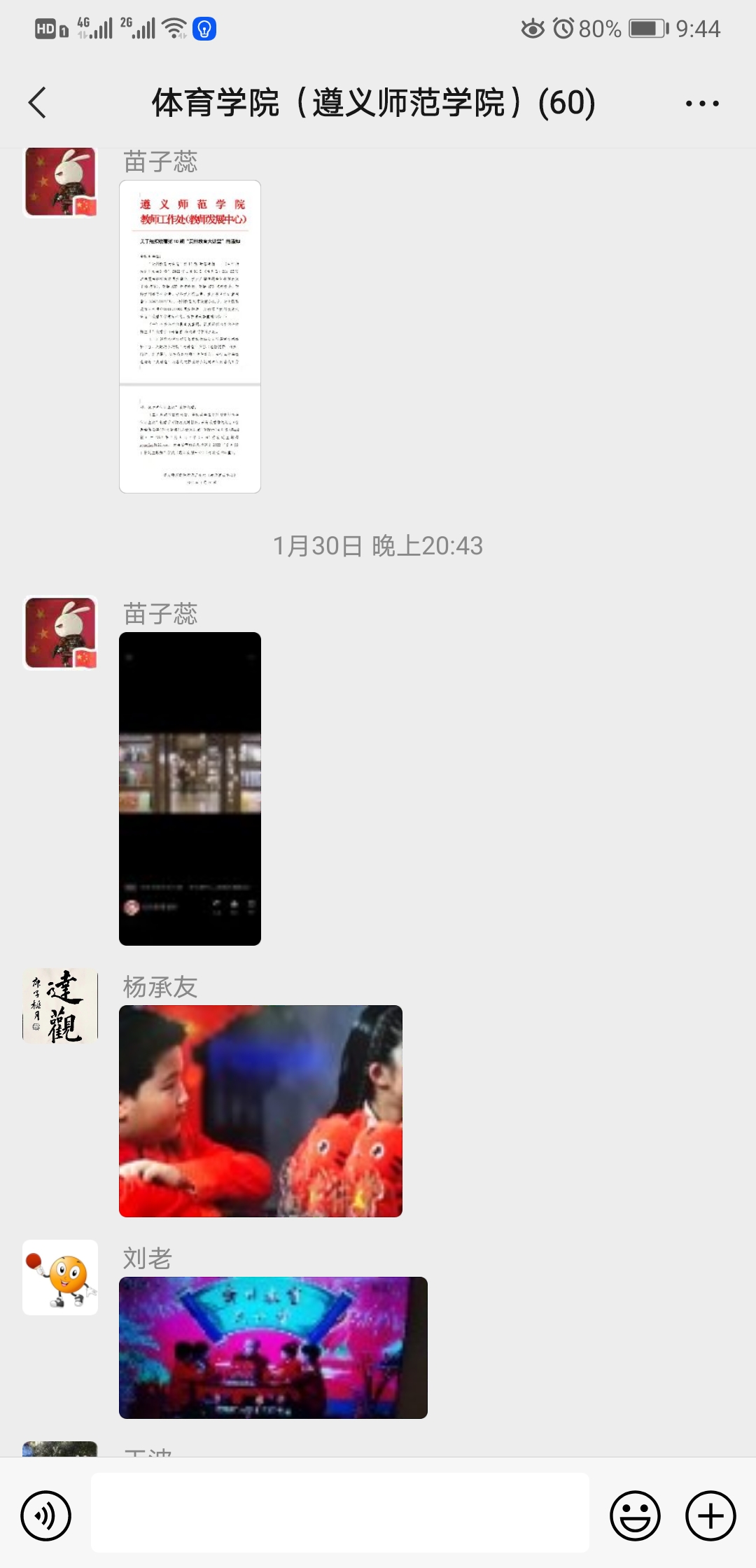Open 杨承友's calligraphy avatar profile
Viewport: 756px width, 1568px height.
(60, 1006)
